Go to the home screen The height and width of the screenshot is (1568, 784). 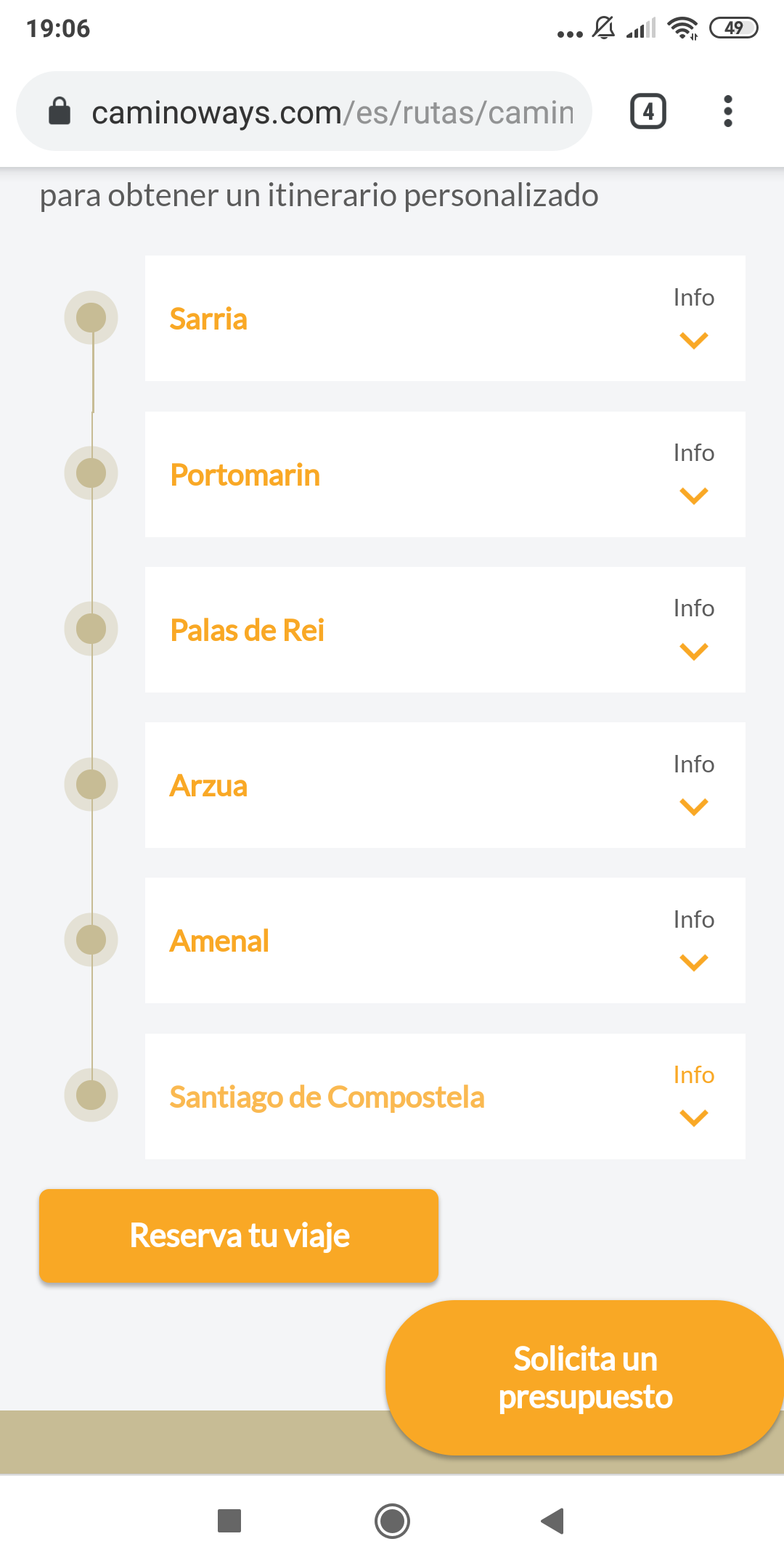point(392,1521)
